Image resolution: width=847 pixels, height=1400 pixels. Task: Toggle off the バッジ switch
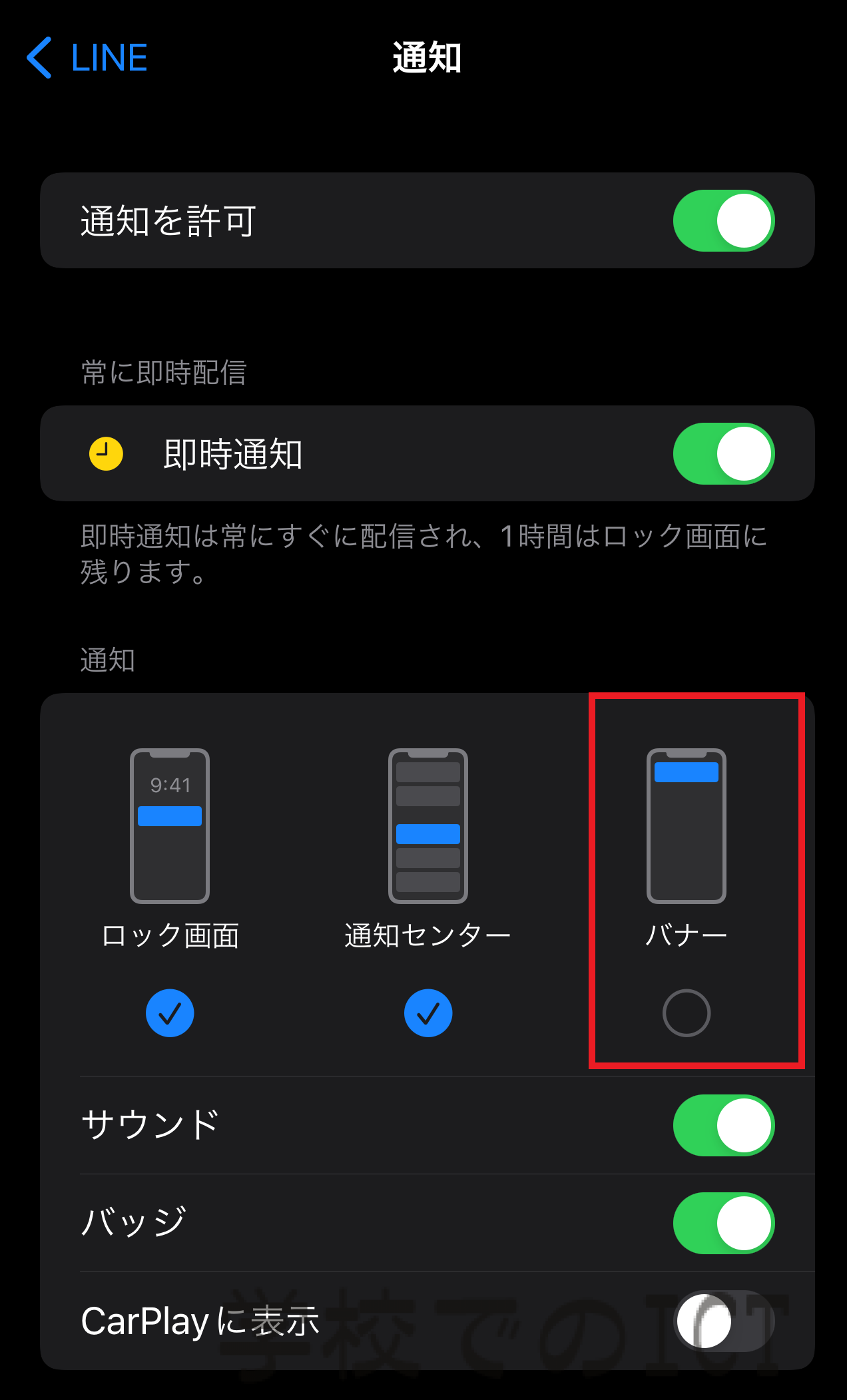point(723,1224)
